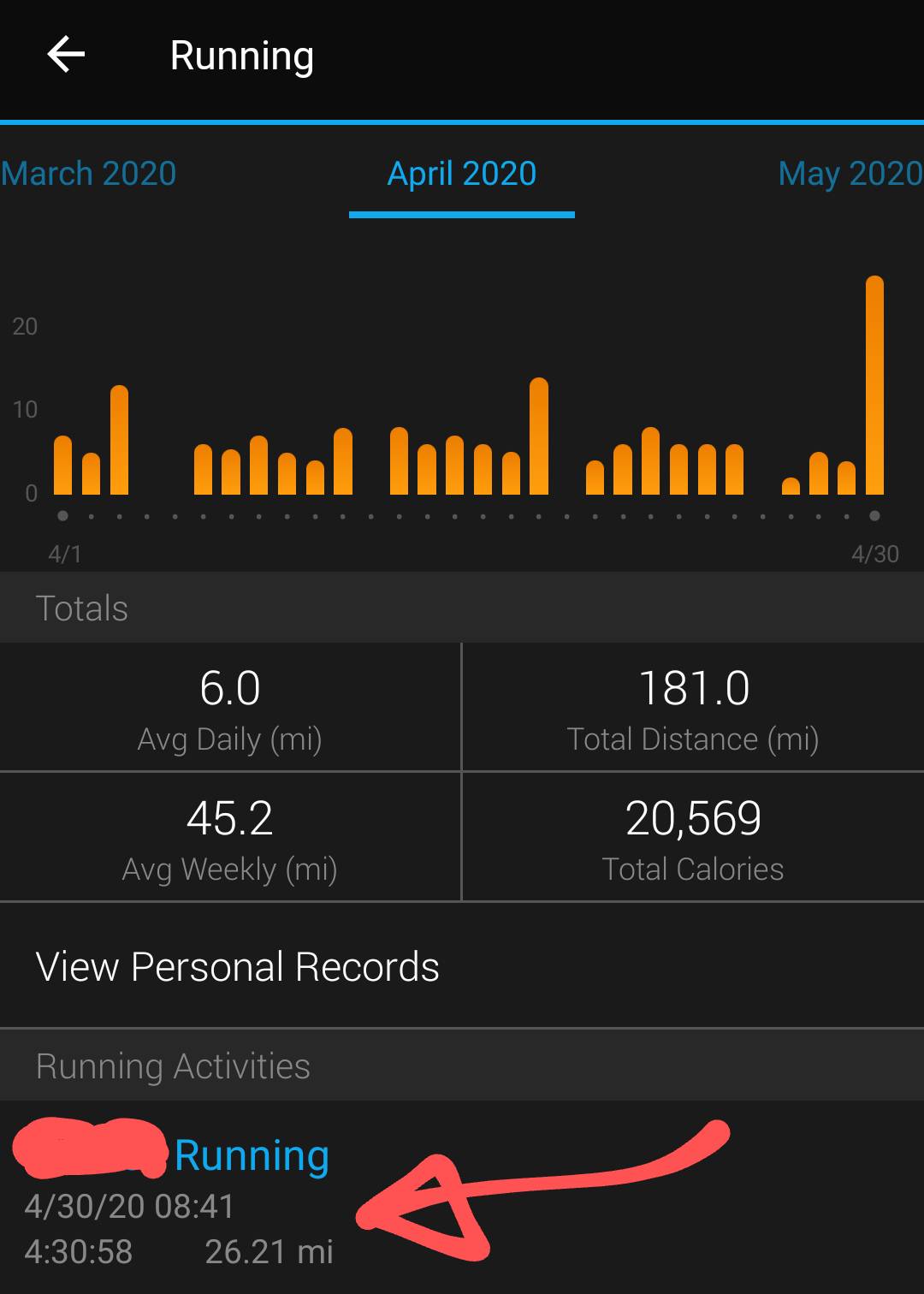Screen dimensions: 924x1294
Task: Select the tall mid-month bar near 10 miles
Action: (x=539, y=436)
